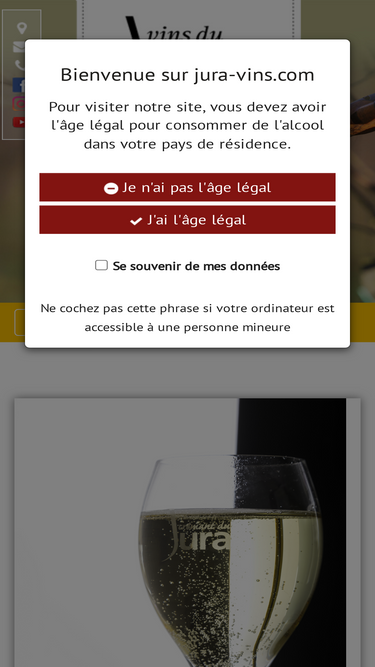The image size is (375, 667).
Task: Check "Se souvenir de mes données" box
Action: click(x=101, y=265)
